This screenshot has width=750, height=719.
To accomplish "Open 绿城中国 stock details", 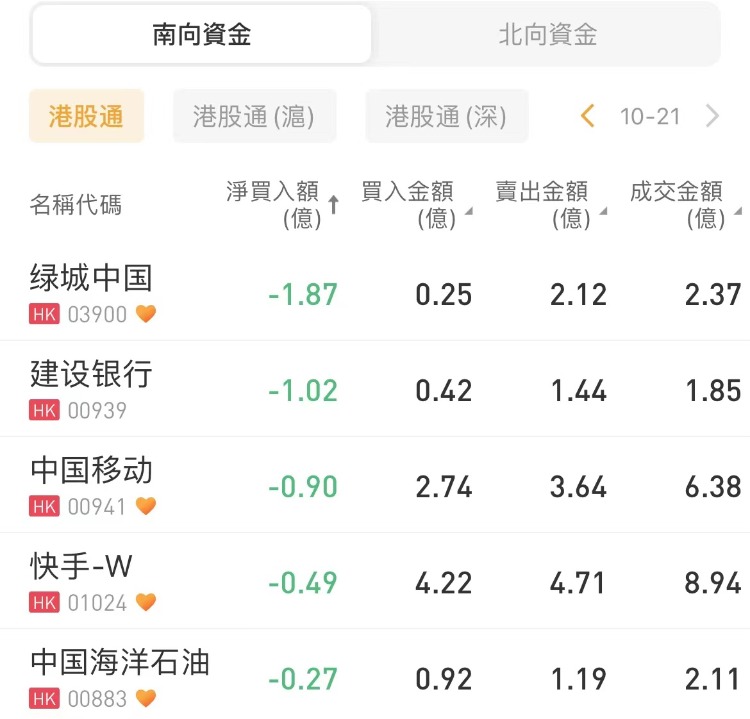I will [92, 292].
